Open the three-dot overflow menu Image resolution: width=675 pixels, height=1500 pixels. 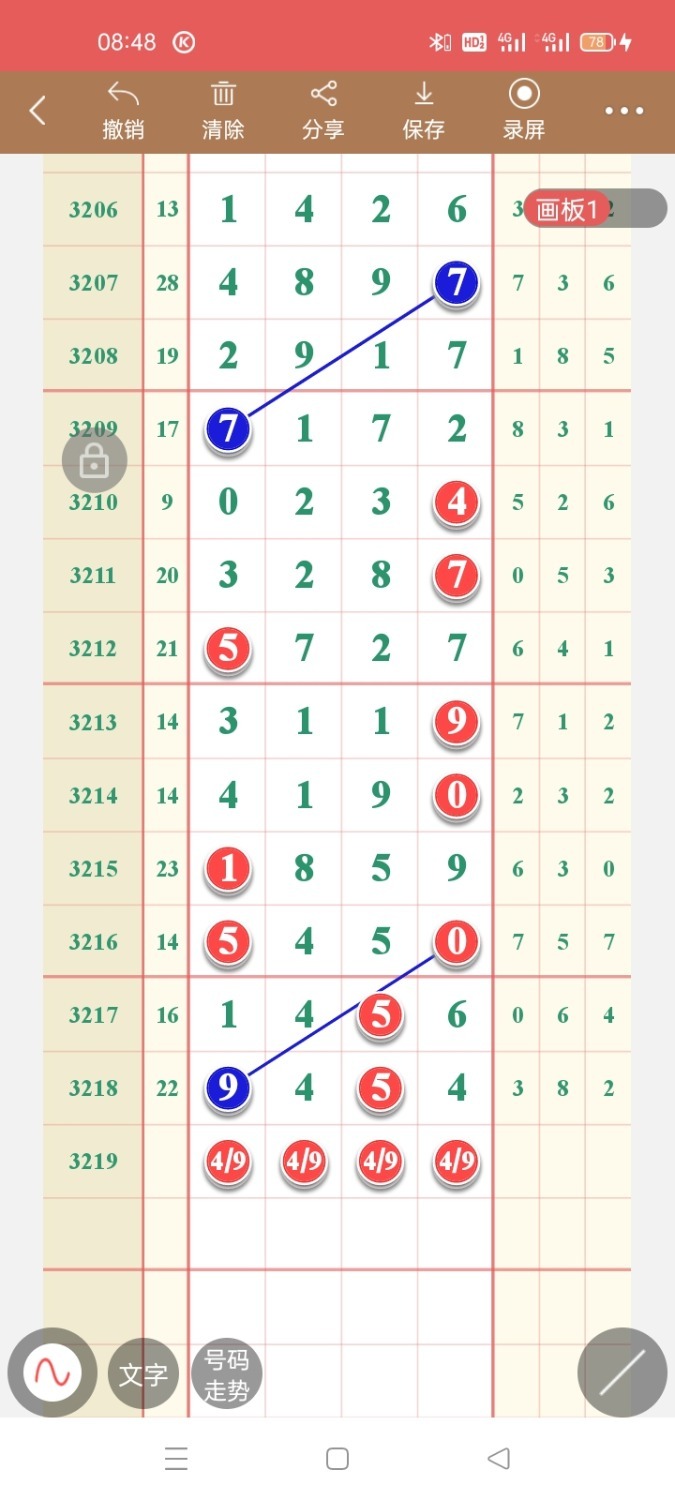(x=624, y=111)
